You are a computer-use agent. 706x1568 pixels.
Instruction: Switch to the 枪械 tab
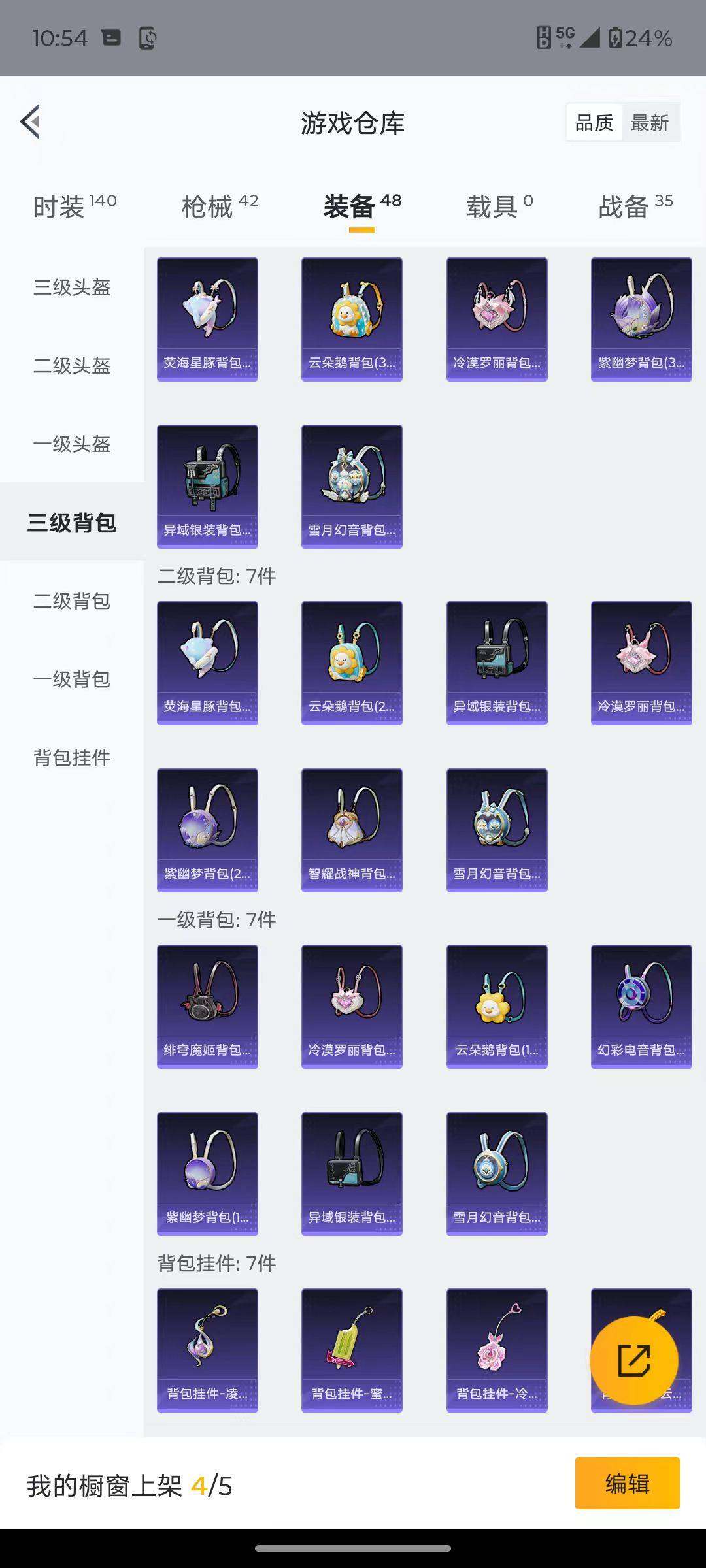[x=220, y=206]
